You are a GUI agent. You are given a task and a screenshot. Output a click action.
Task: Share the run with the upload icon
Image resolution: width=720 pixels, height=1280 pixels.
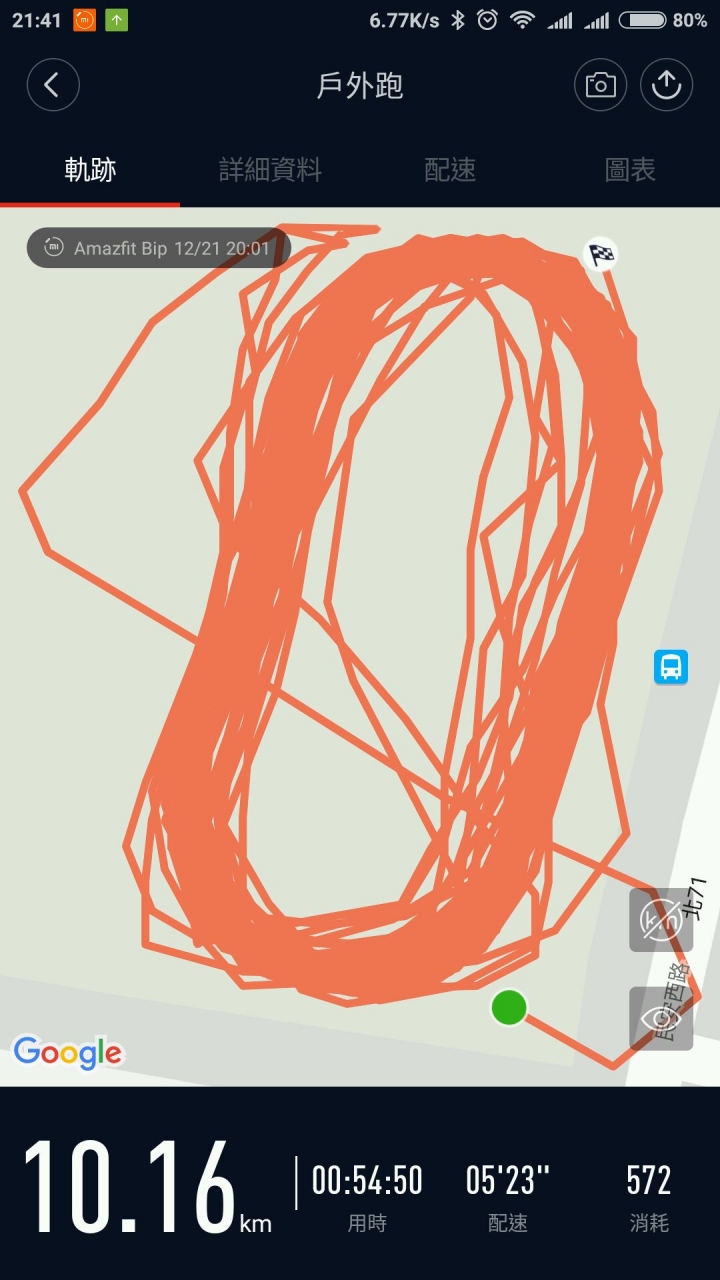click(x=666, y=86)
